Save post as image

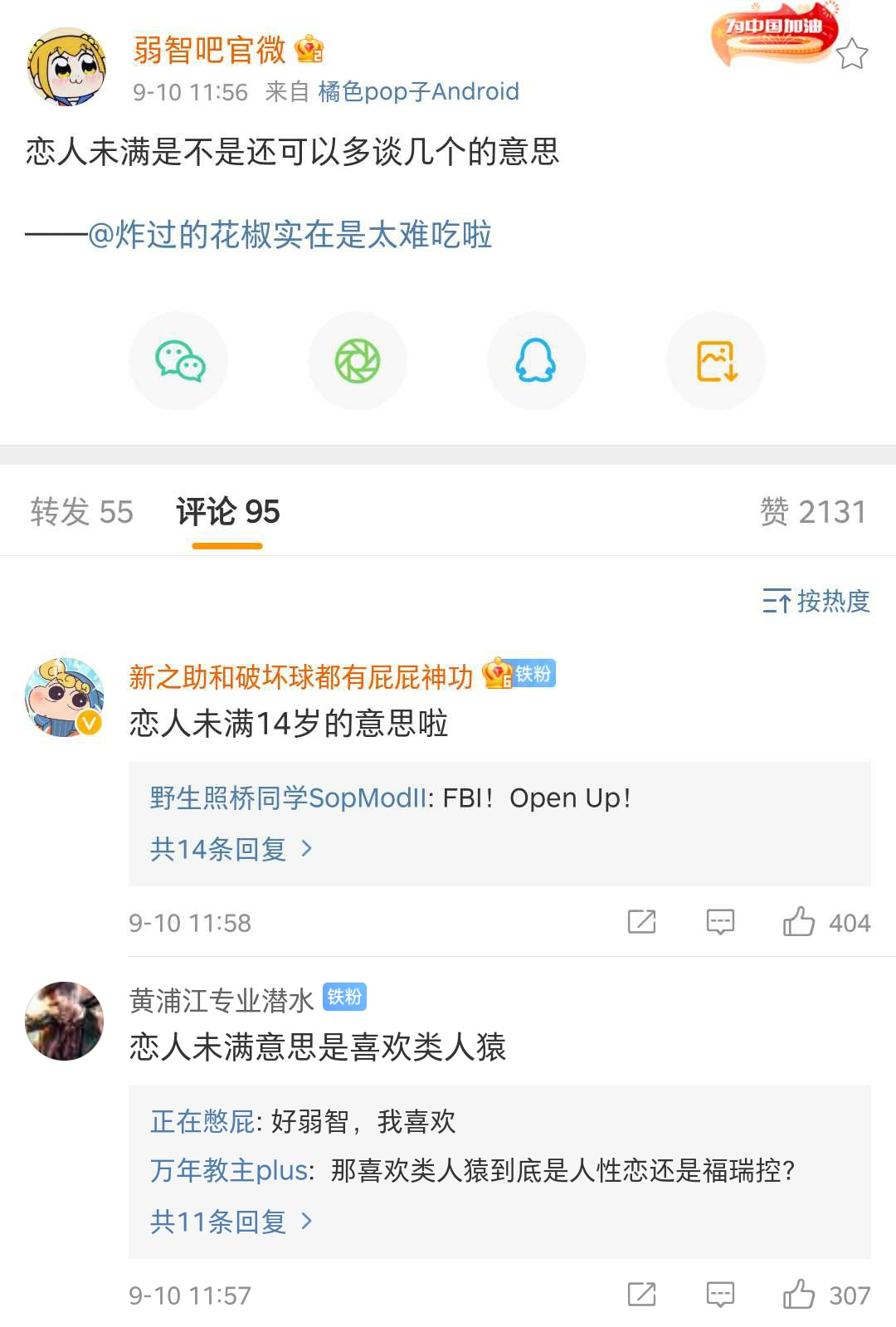[x=716, y=361]
